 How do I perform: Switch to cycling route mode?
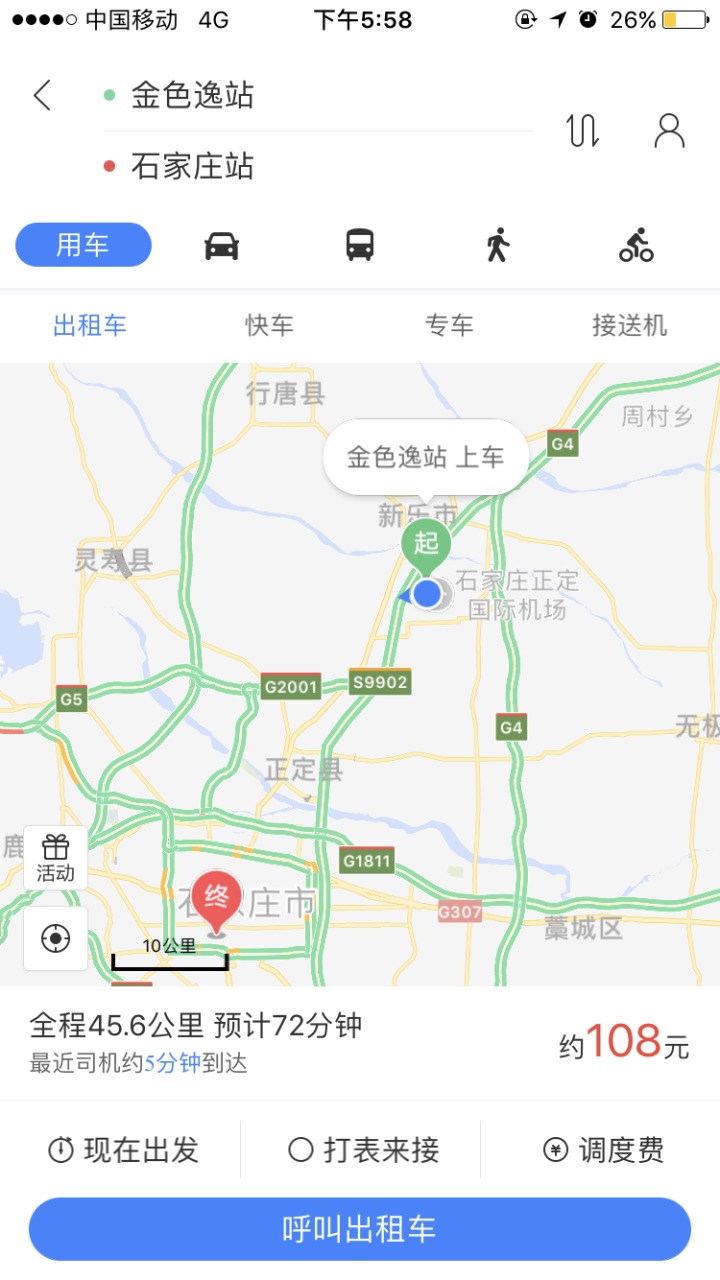(636, 245)
